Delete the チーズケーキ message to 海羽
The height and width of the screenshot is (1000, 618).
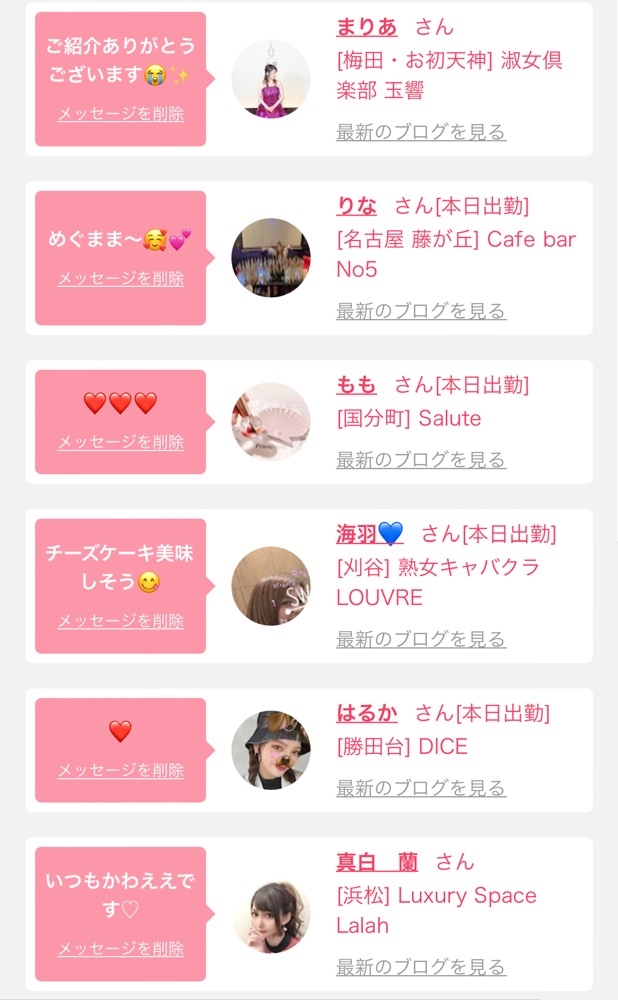pos(120,621)
